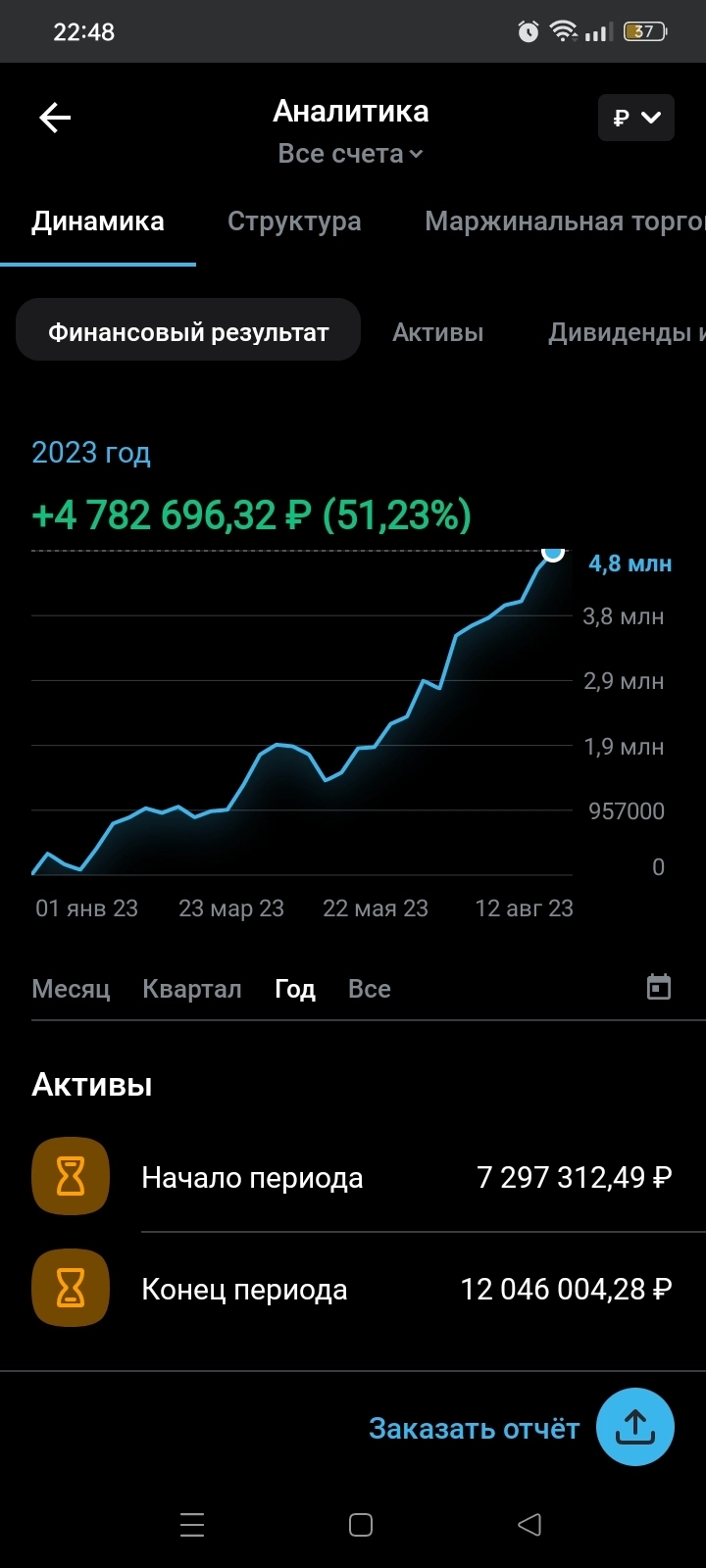Select the Динамика tab
The height and width of the screenshot is (1568, 706).
[98, 221]
